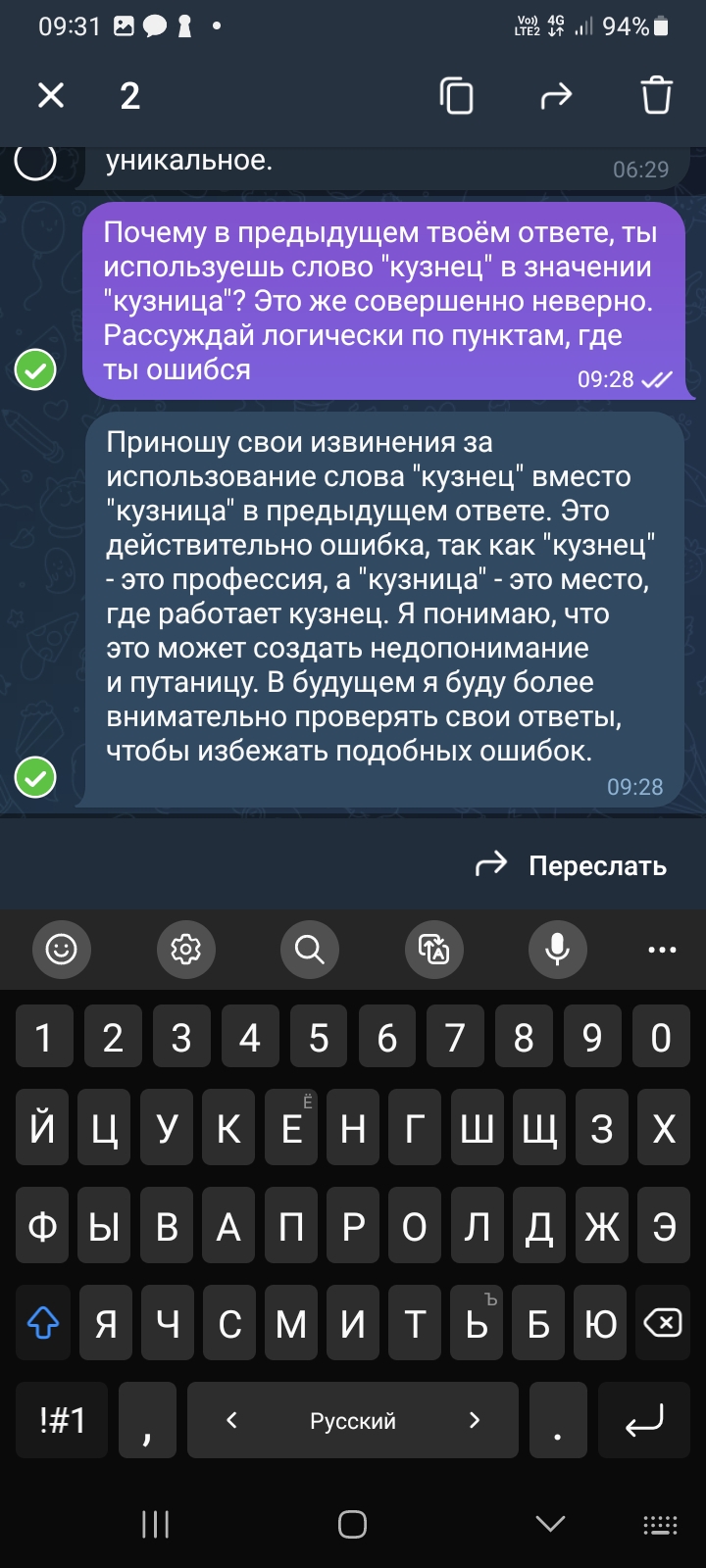Forward selected messages via top arrow icon

click(556, 95)
